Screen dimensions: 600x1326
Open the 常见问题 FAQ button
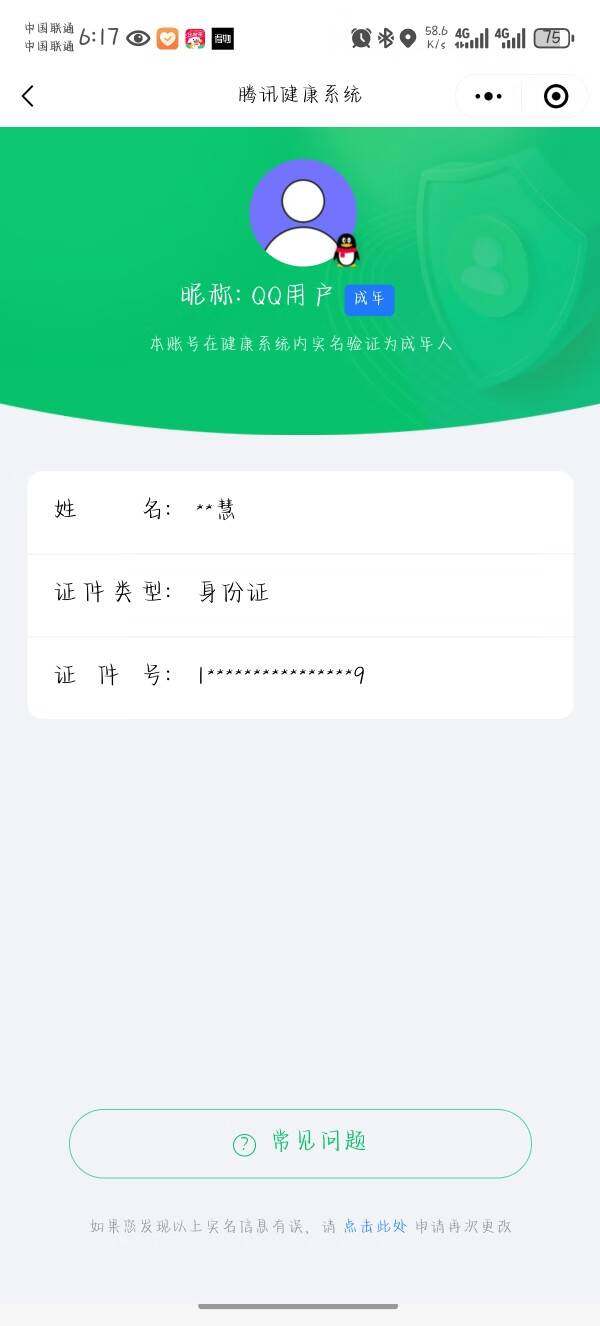coord(300,1143)
